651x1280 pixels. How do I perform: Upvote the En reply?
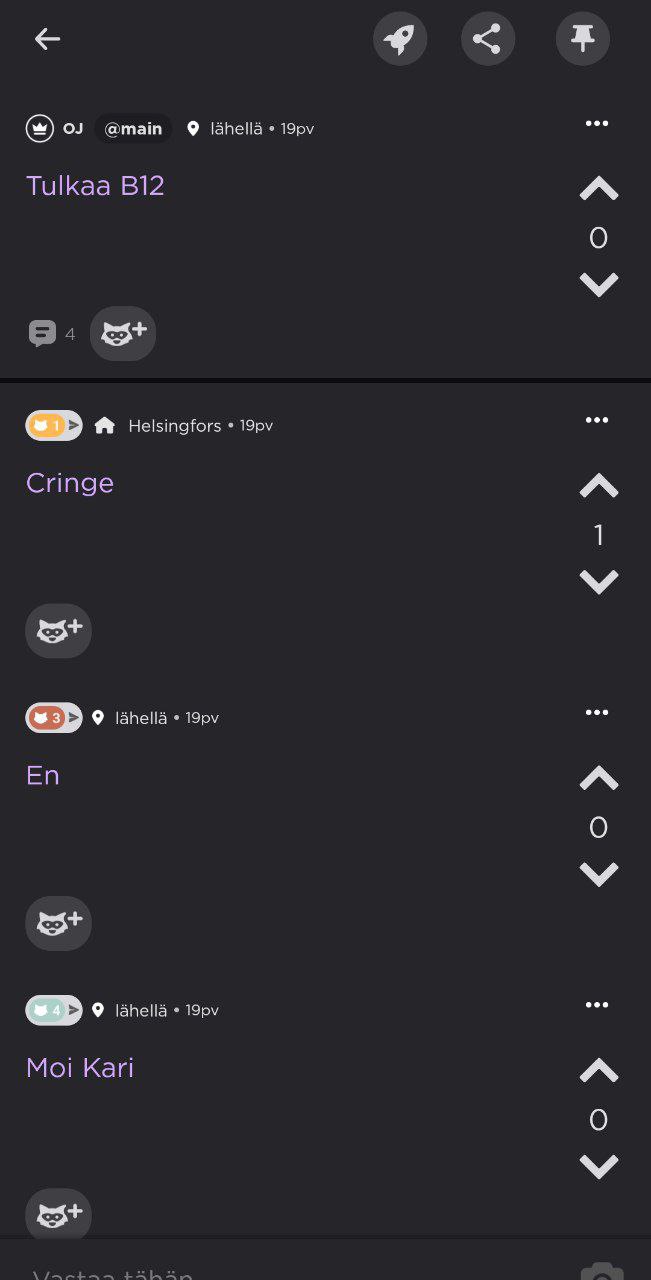[599, 779]
